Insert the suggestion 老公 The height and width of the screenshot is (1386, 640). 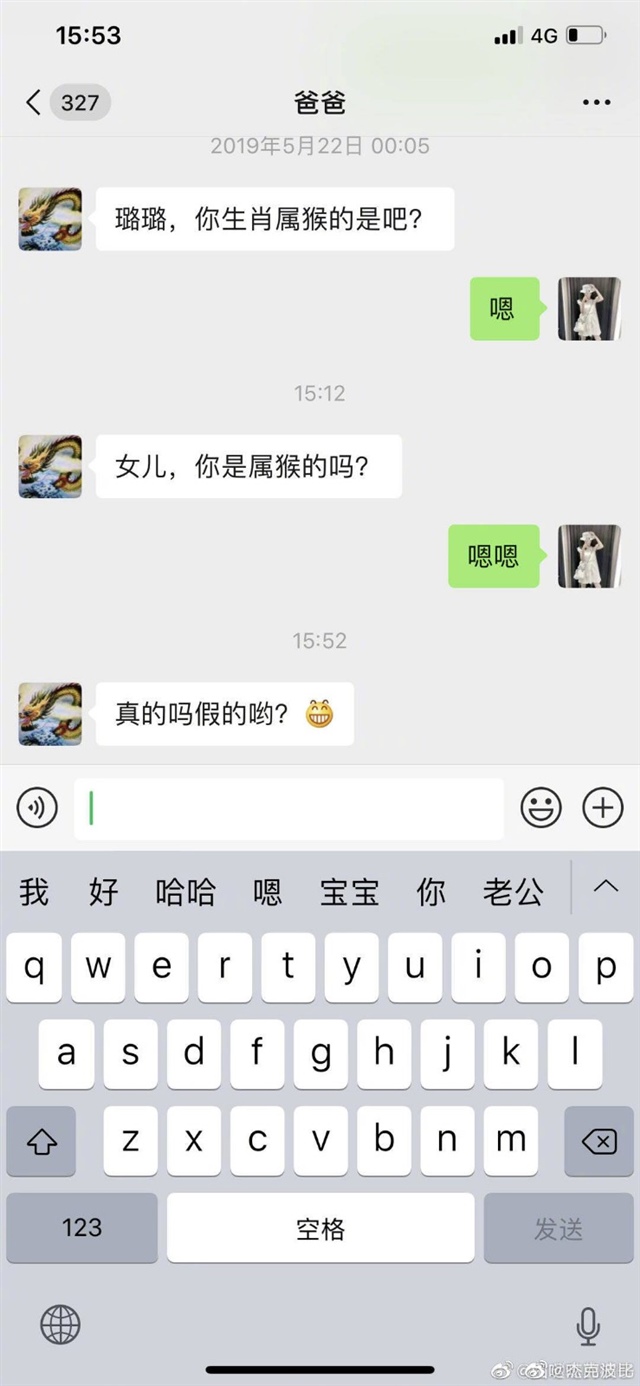513,891
